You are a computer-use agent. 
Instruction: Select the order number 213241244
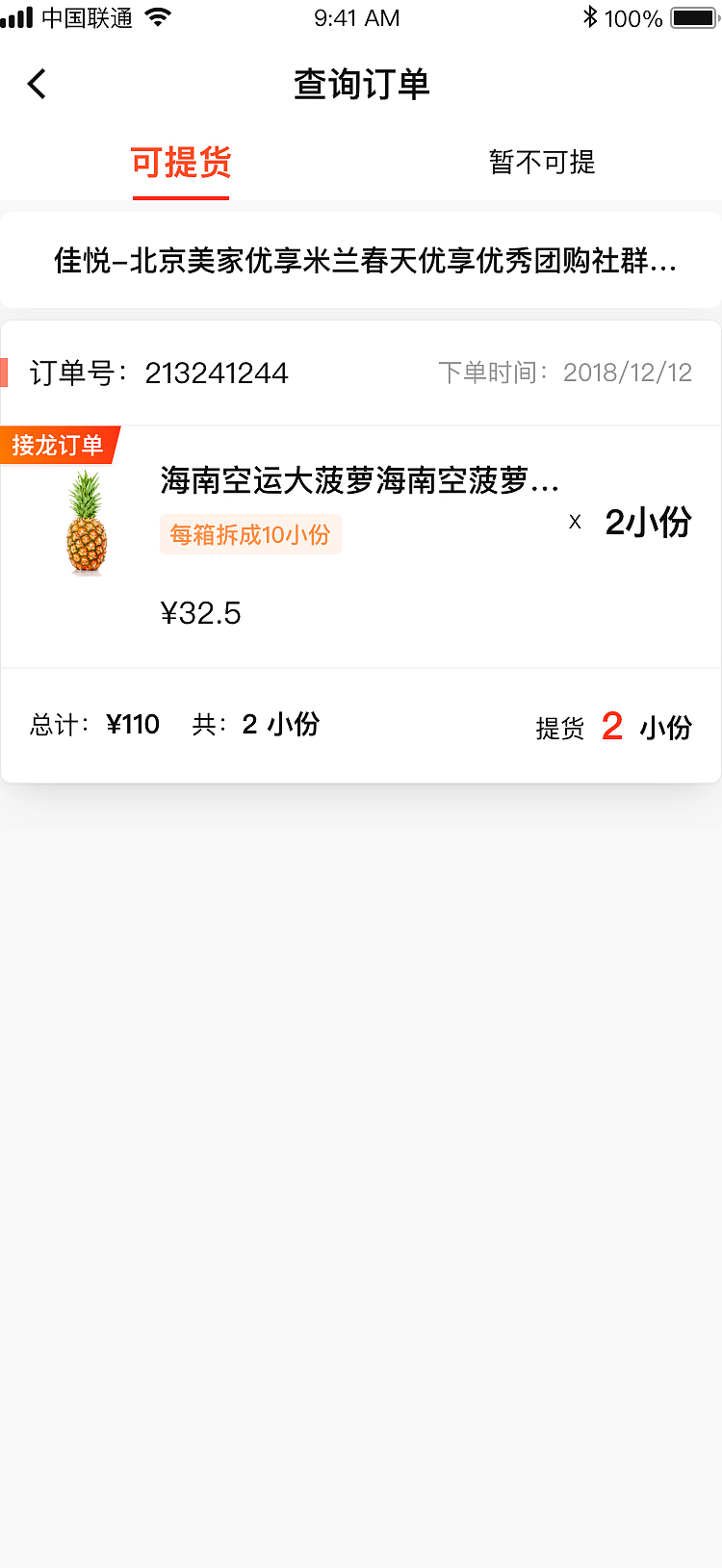(x=218, y=373)
